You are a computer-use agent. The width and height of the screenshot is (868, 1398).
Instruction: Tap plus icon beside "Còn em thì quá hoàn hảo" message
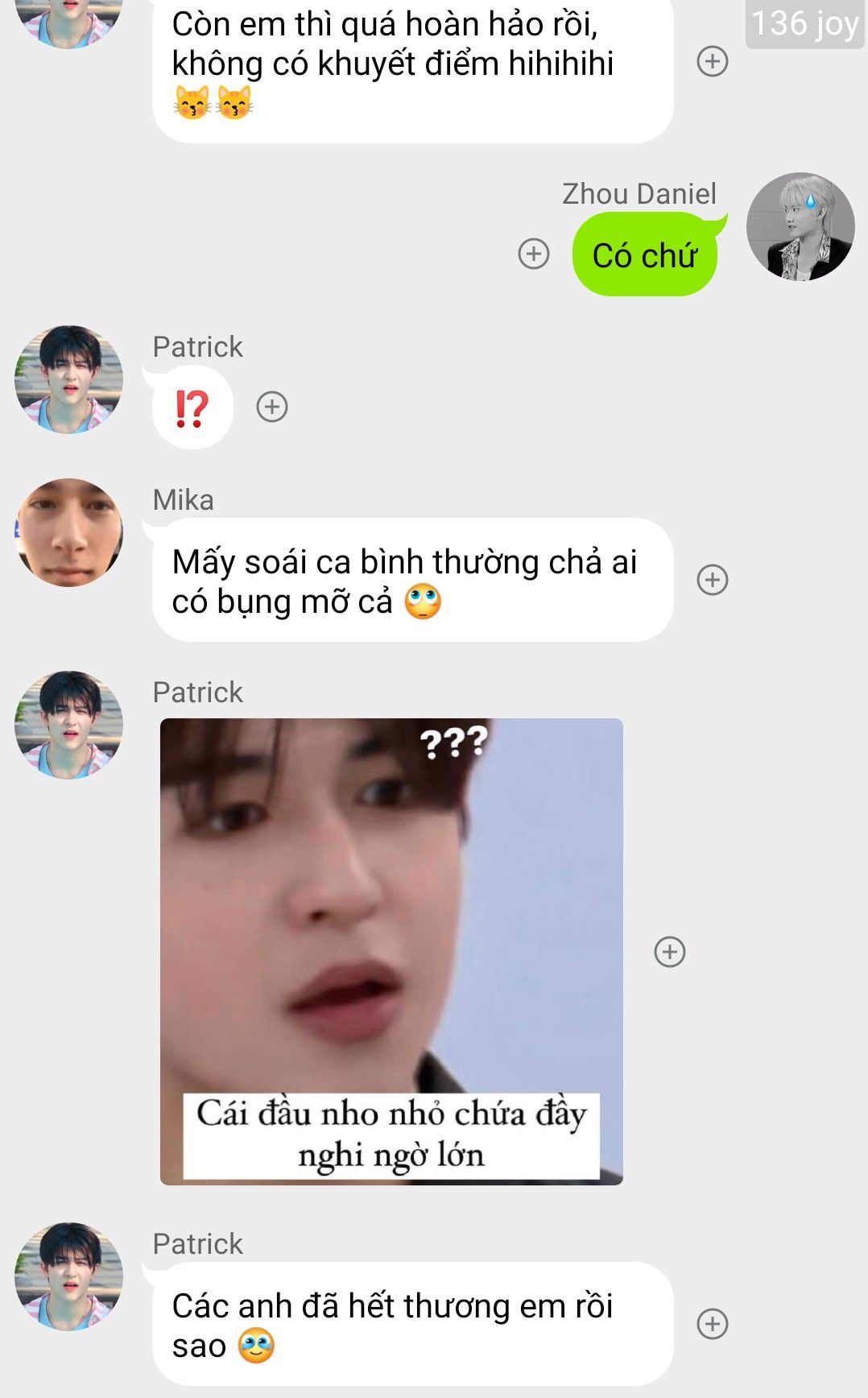[x=712, y=61]
